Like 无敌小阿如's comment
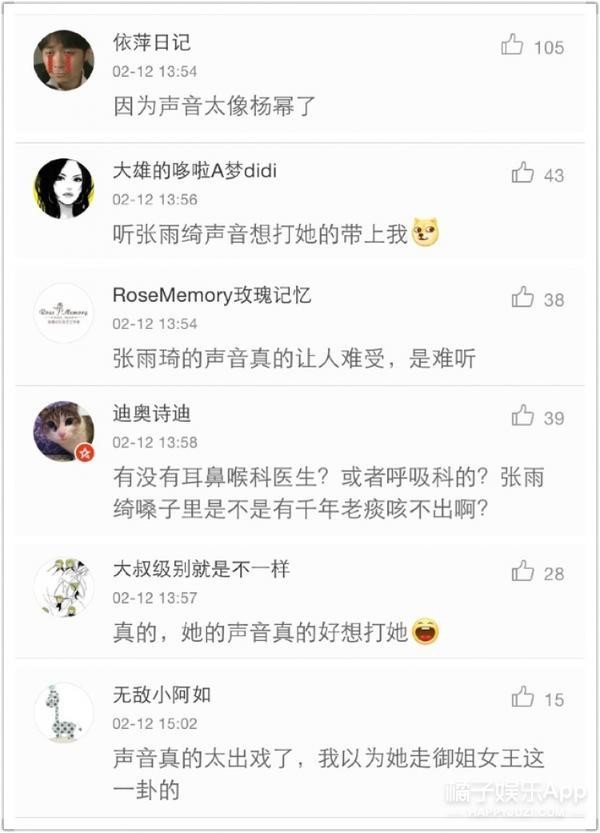This screenshot has height=833, width=600. [x=523, y=698]
